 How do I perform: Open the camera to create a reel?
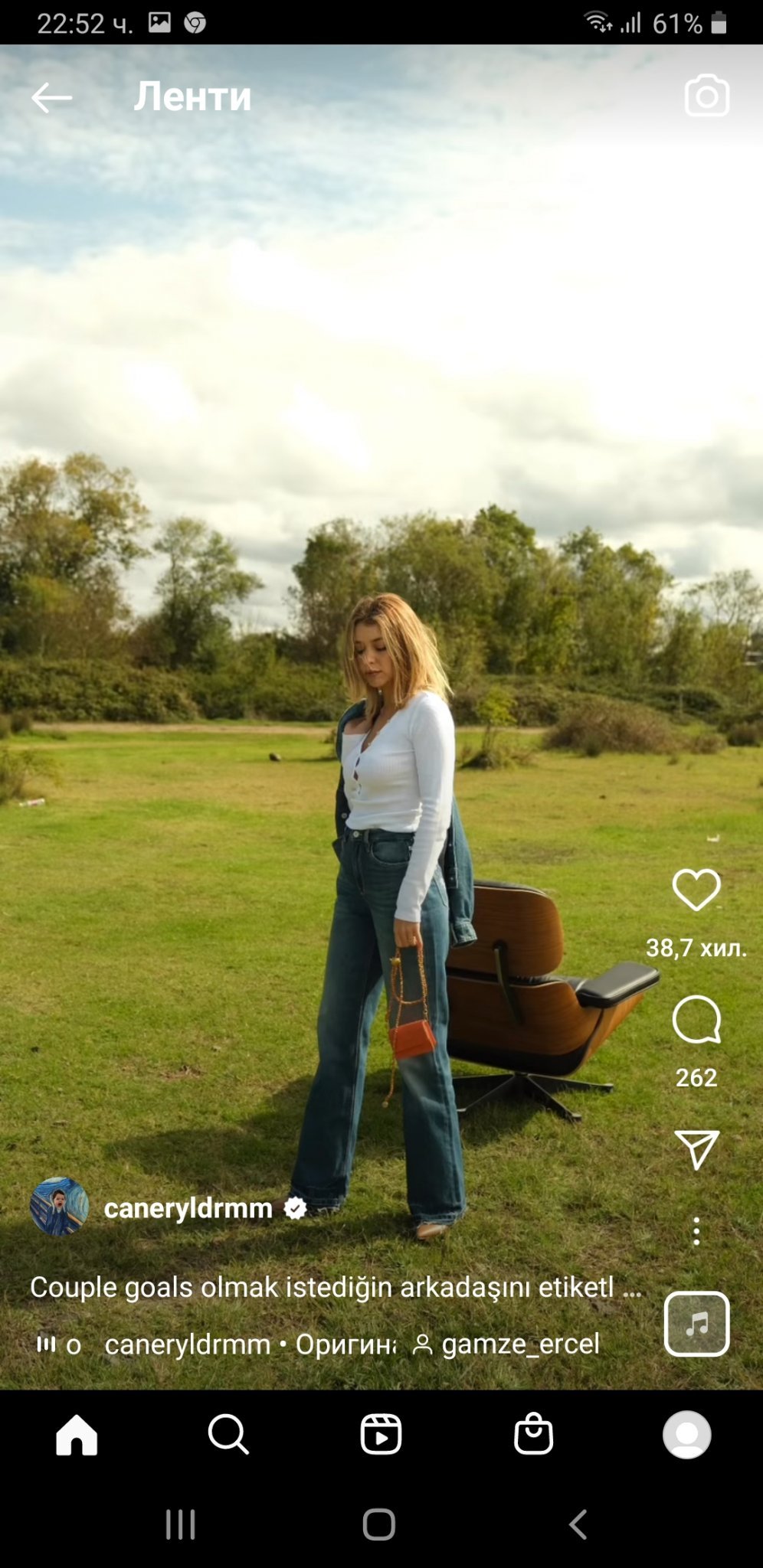[706, 96]
